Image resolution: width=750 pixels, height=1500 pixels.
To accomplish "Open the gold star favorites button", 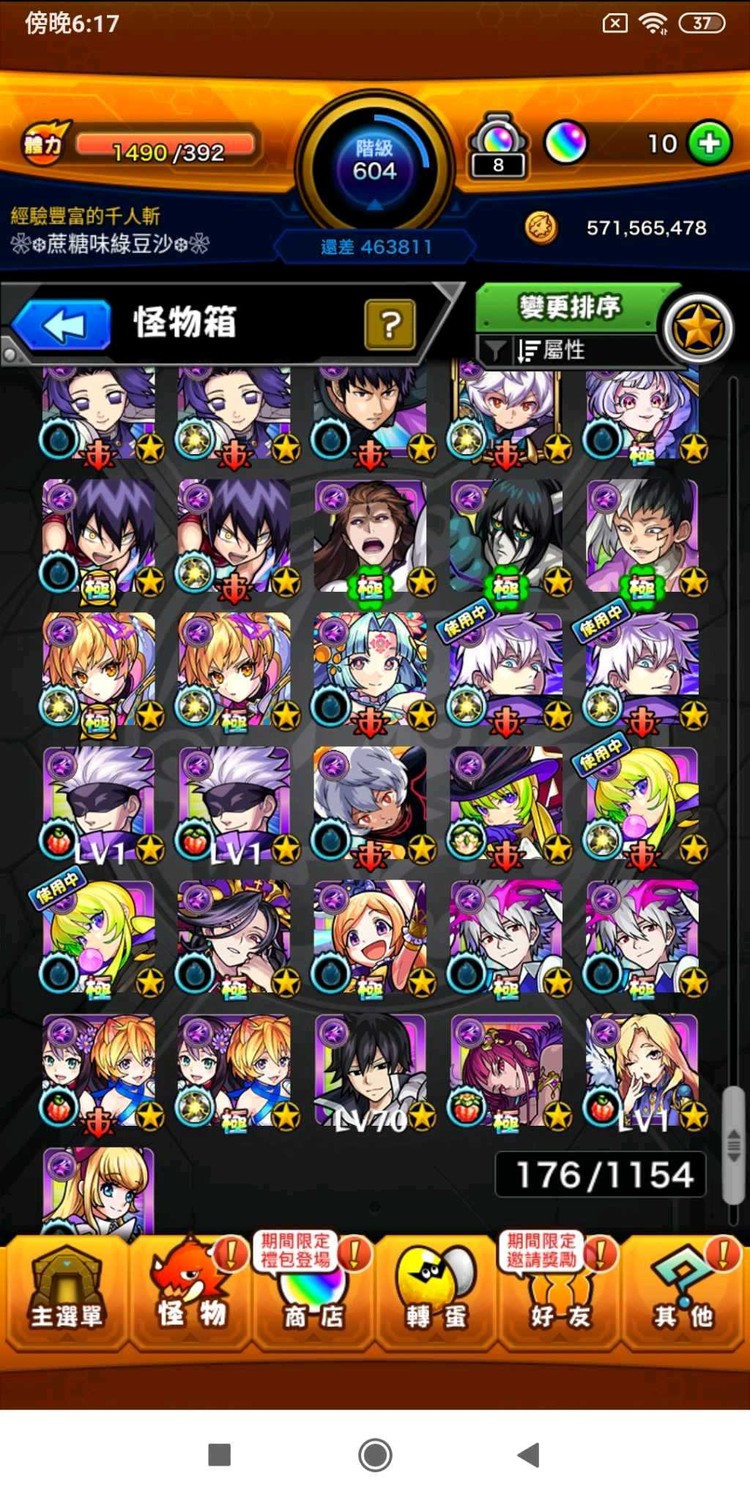I will click(x=698, y=328).
